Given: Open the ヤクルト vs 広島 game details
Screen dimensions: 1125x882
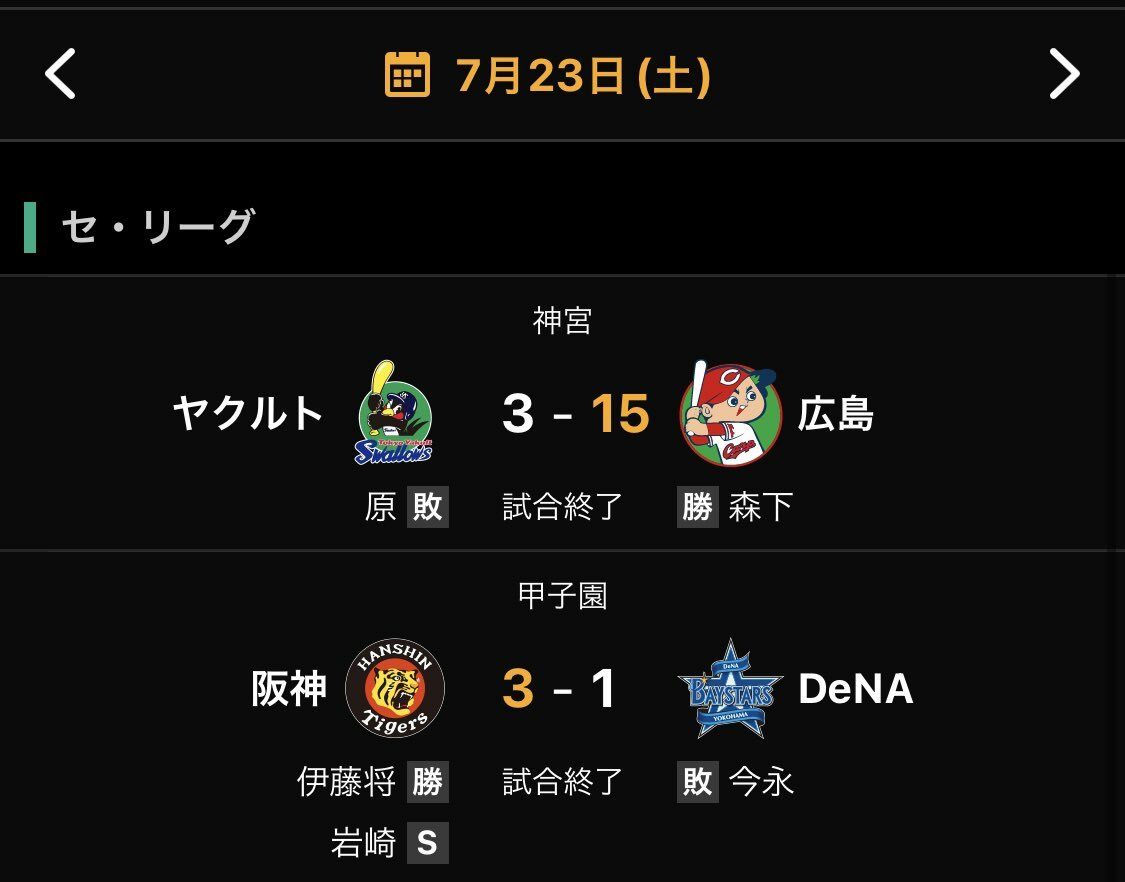Looking at the screenshot, I should 562,414.
